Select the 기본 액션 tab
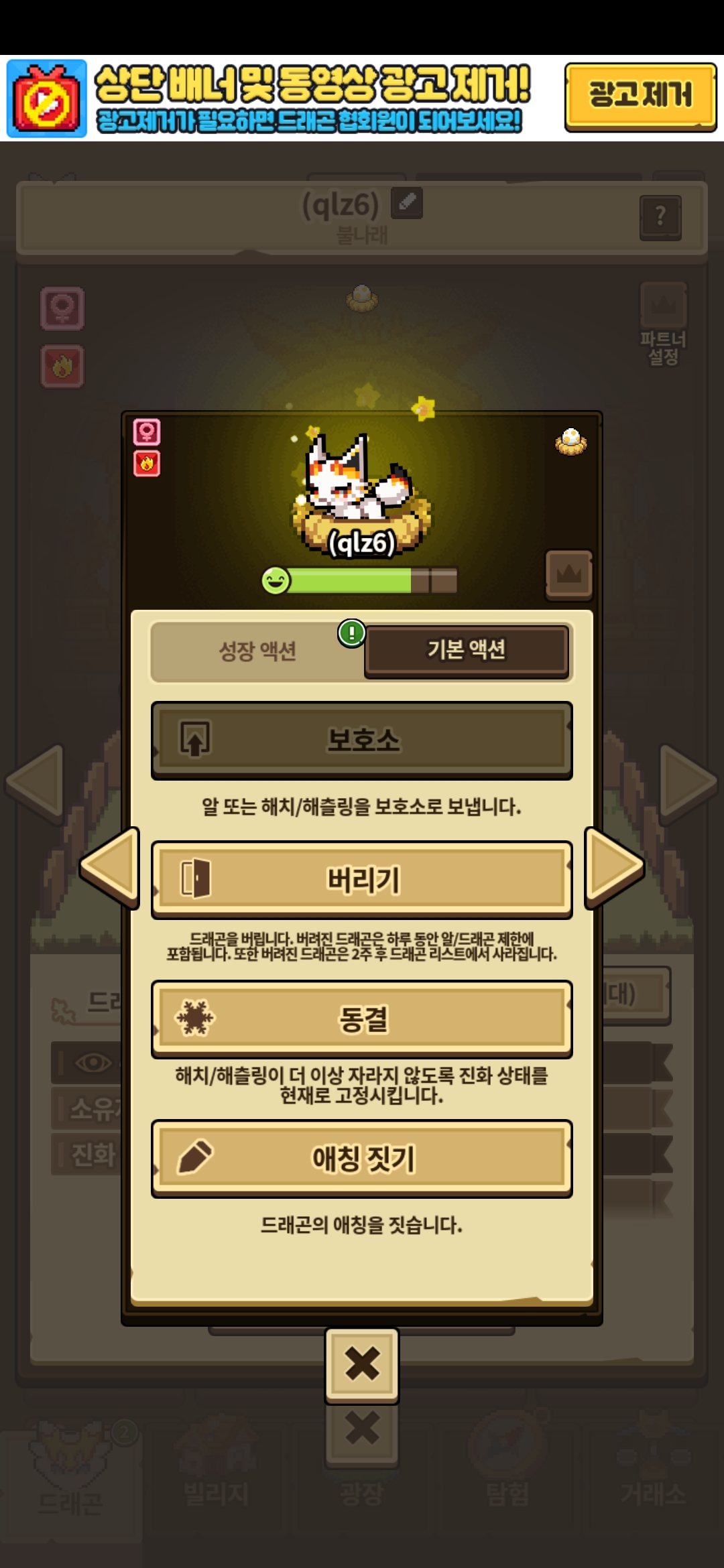This screenshot has width=724, height=1568. point(467,649)
